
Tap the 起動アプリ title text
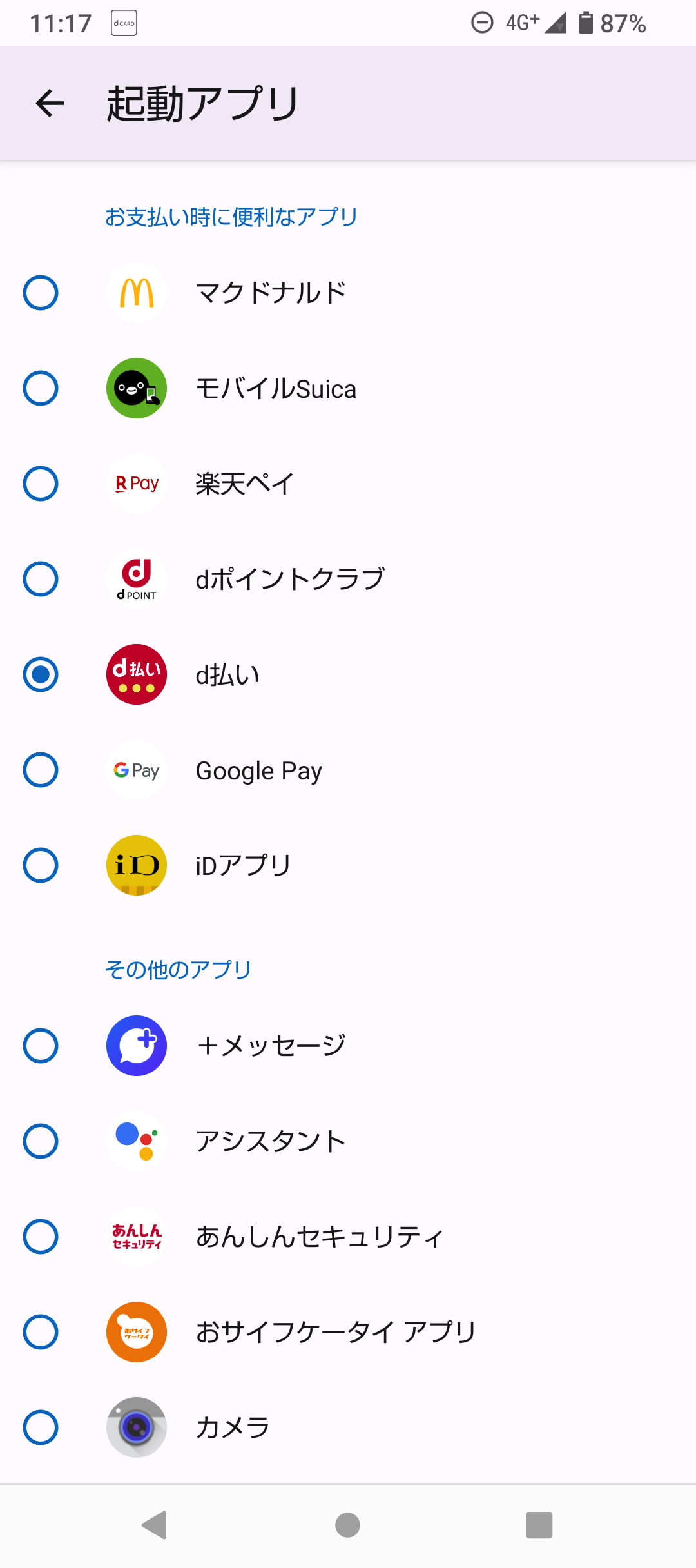[x=202, y=103]
